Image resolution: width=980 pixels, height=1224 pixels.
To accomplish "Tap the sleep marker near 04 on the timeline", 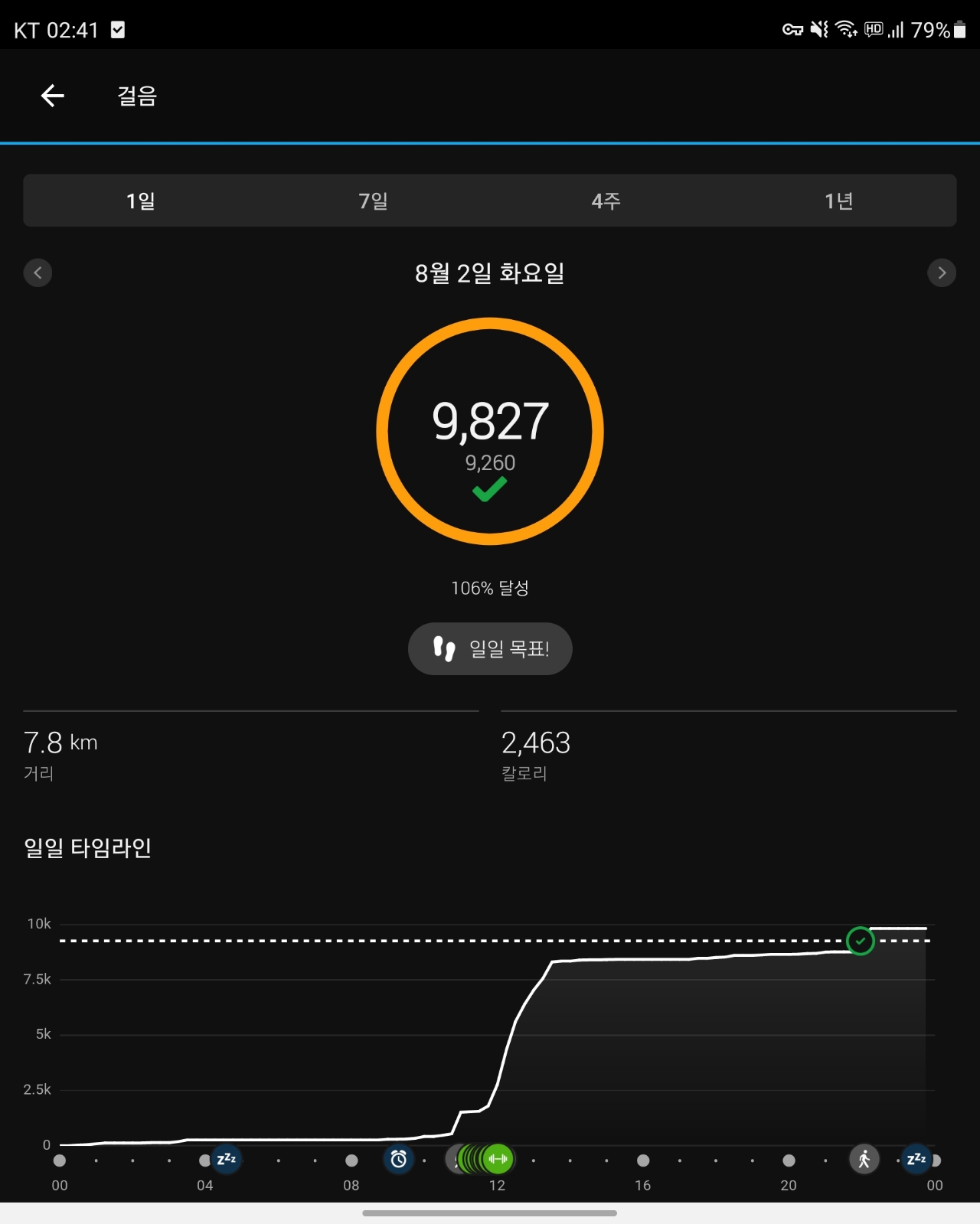I will click(x=226, y=1159).
